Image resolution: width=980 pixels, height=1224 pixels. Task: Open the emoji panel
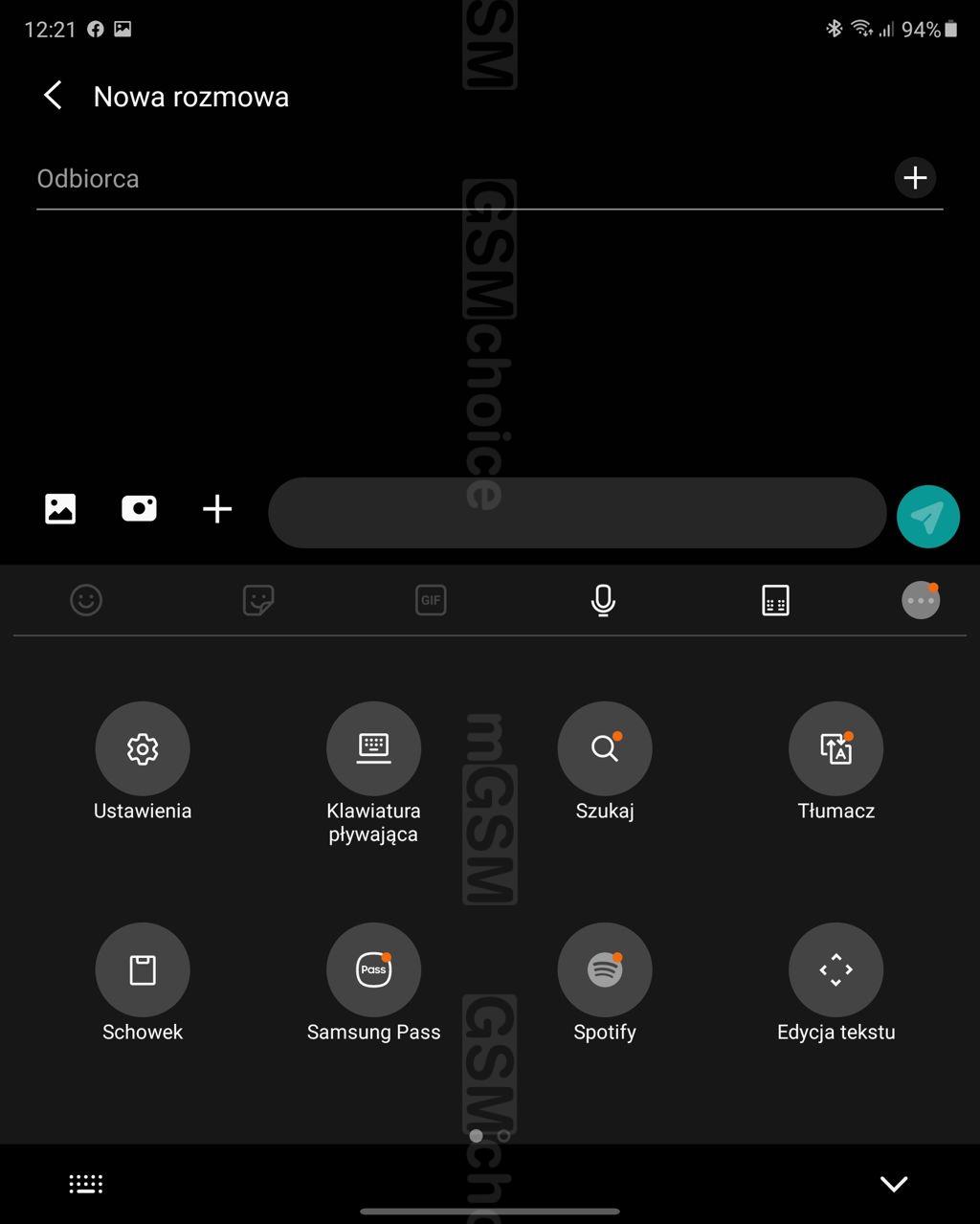pyautogui.click(x=86, y=600)
